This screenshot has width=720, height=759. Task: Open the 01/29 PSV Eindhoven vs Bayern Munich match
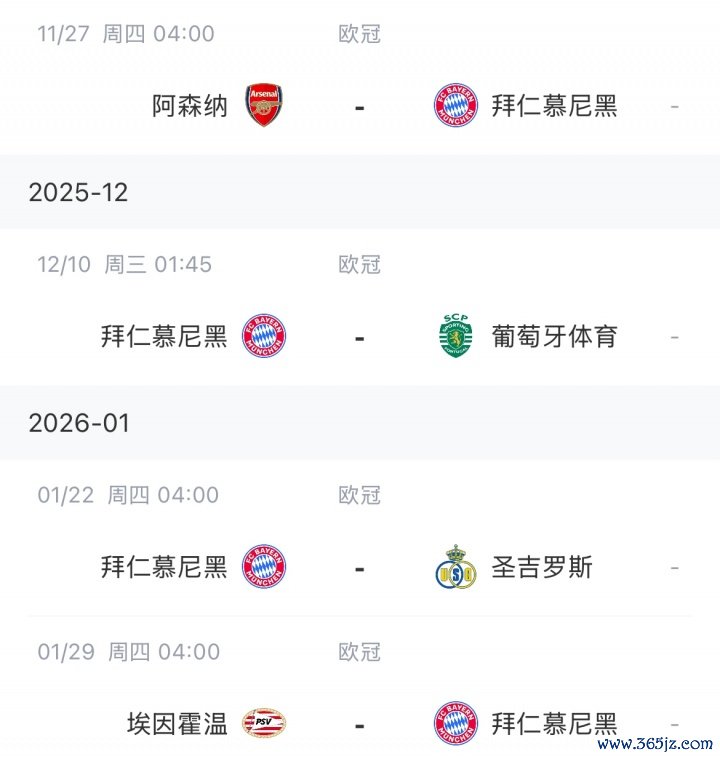coord(359,723)
